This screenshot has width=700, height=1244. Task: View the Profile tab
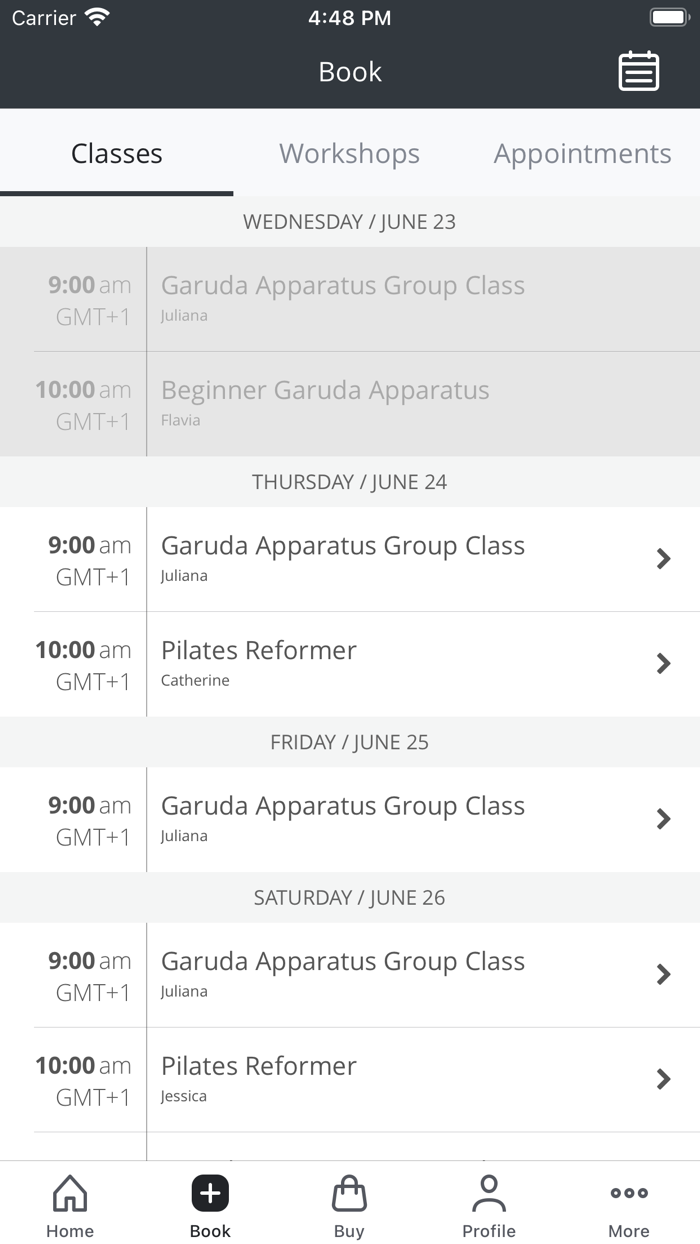click(x=489, y=1207)
